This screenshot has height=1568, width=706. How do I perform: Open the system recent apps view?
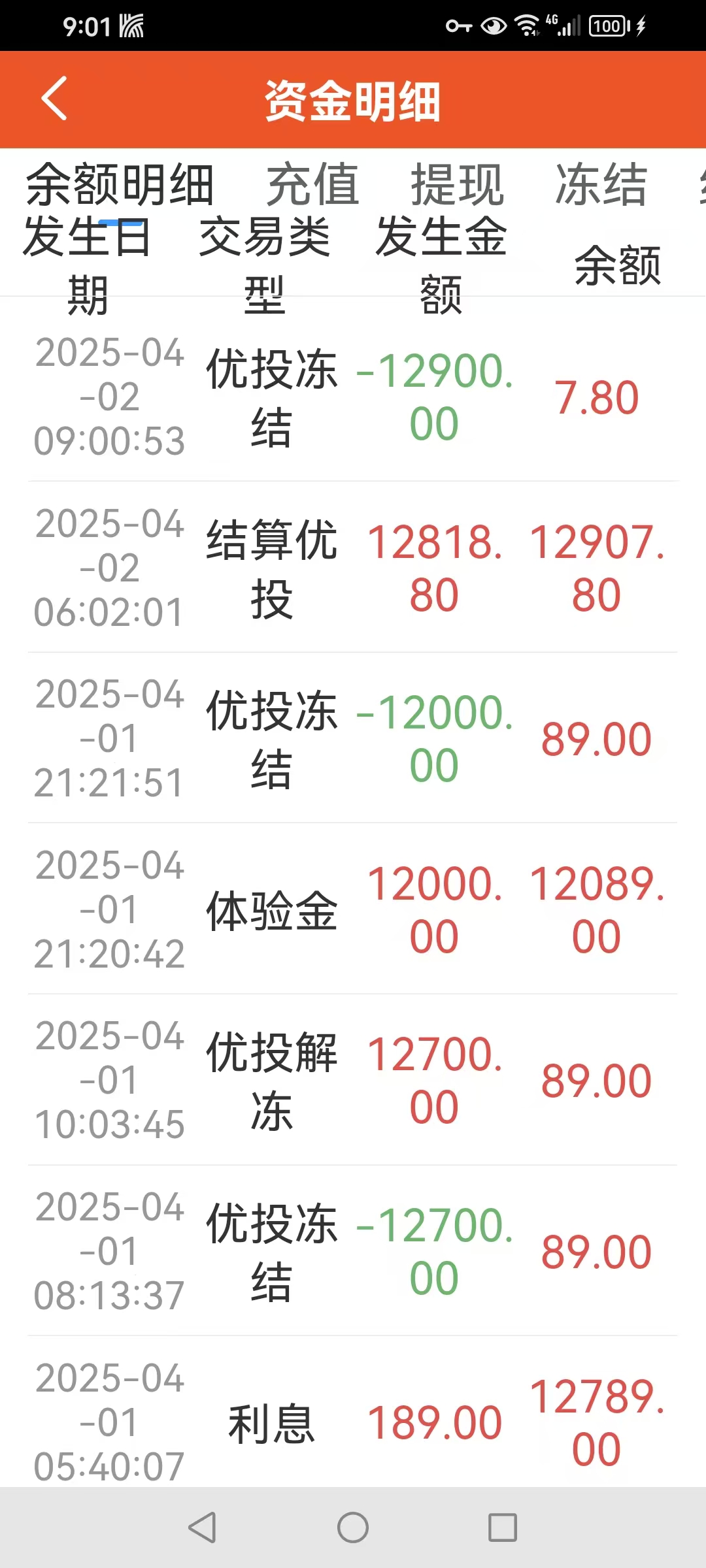503,1527
